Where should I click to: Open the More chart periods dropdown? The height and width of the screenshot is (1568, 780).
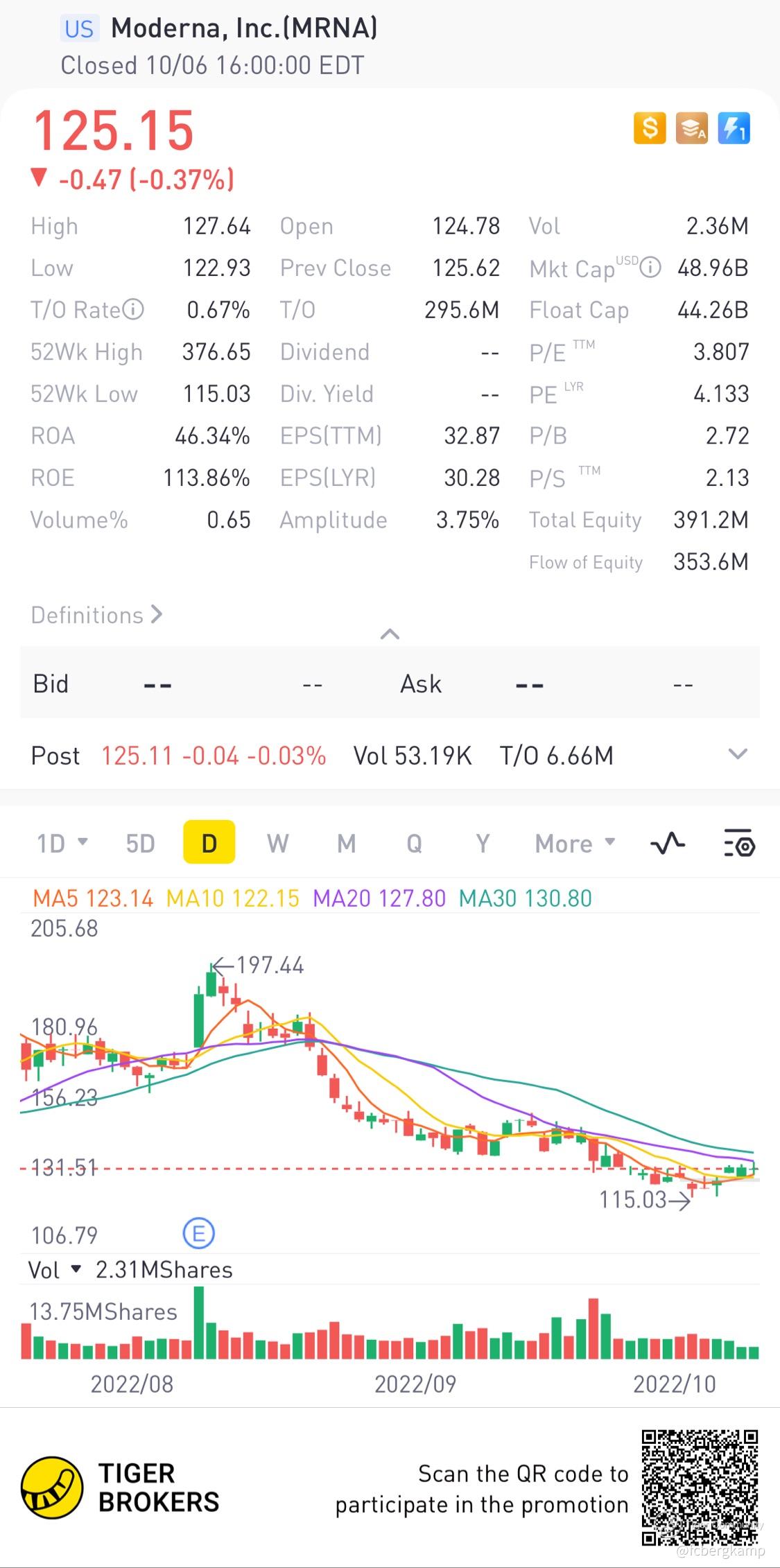tap(575, 844)
